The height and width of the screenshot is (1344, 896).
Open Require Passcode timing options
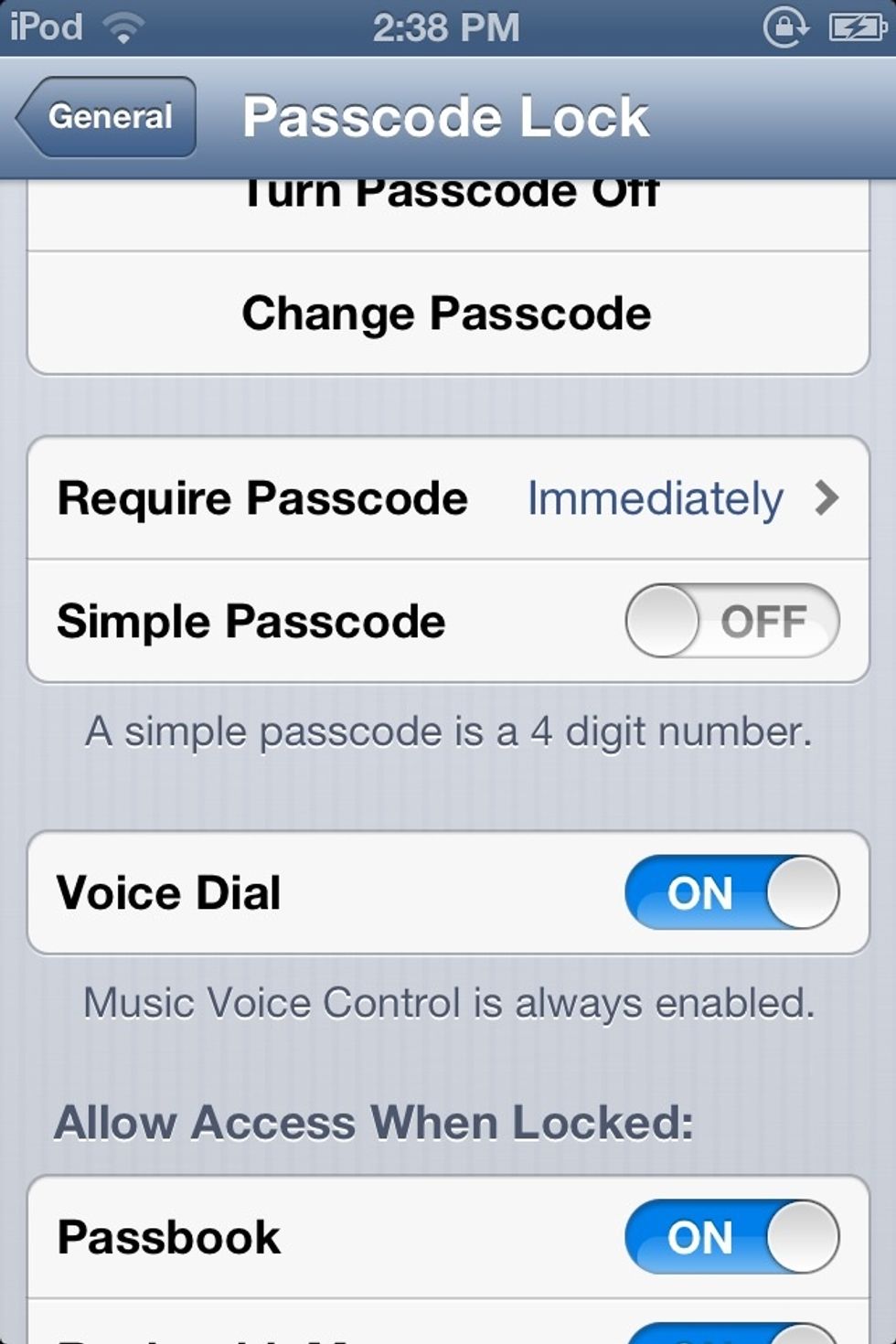click(447, 498)
